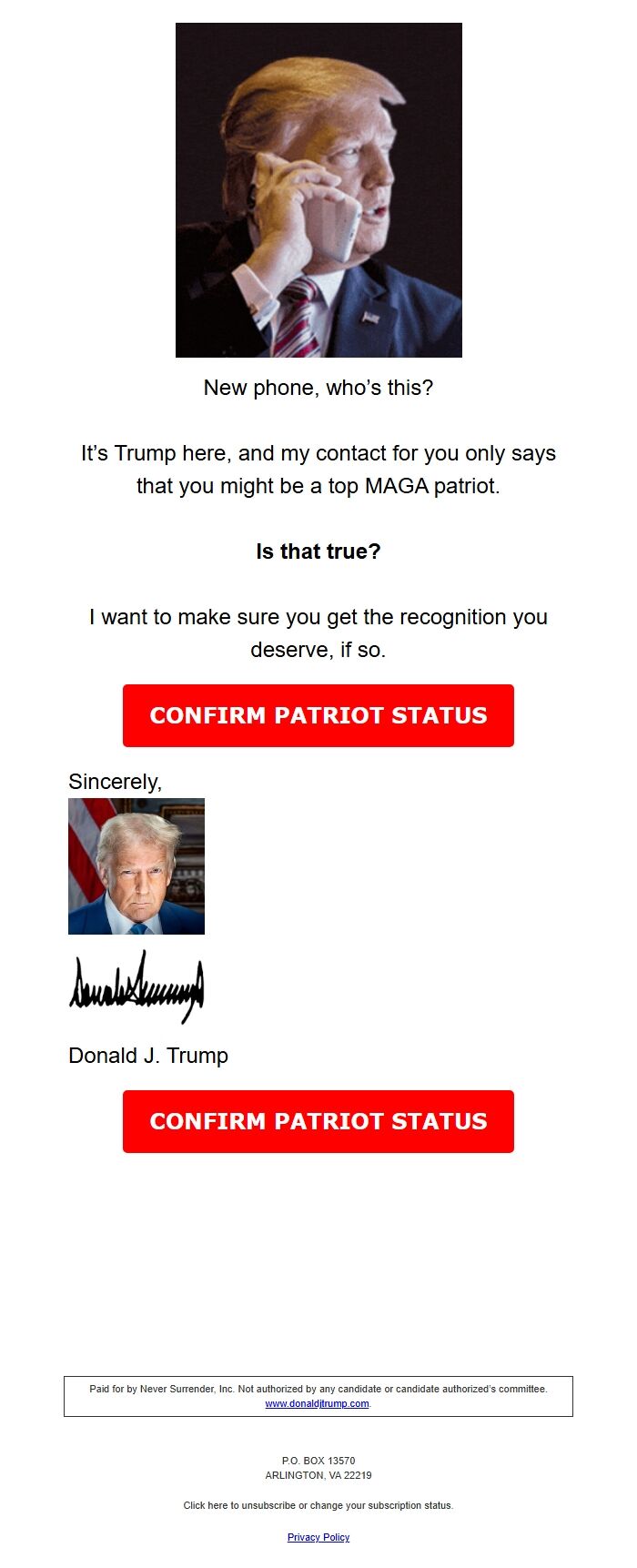The width and height of the screenshot is (637, 1568).
Task: Open the Privacy Policy link
Action: tap(318, 1537)
